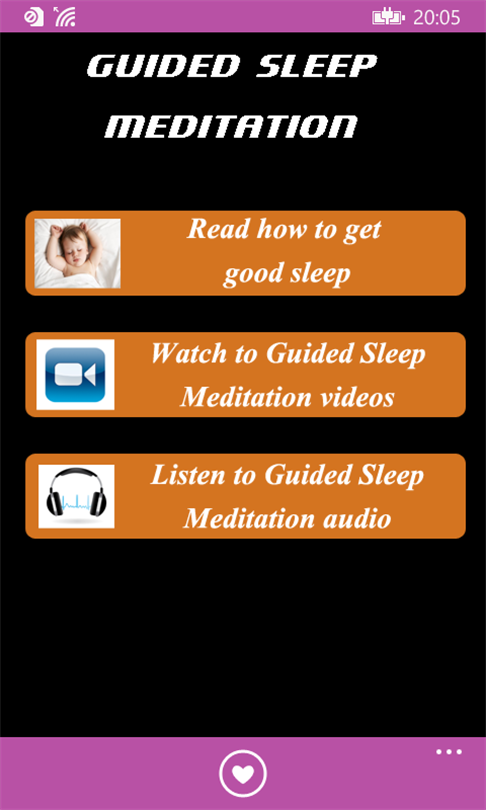
Task: Expand the three-dots app bar menu
Action: [449, 752]
